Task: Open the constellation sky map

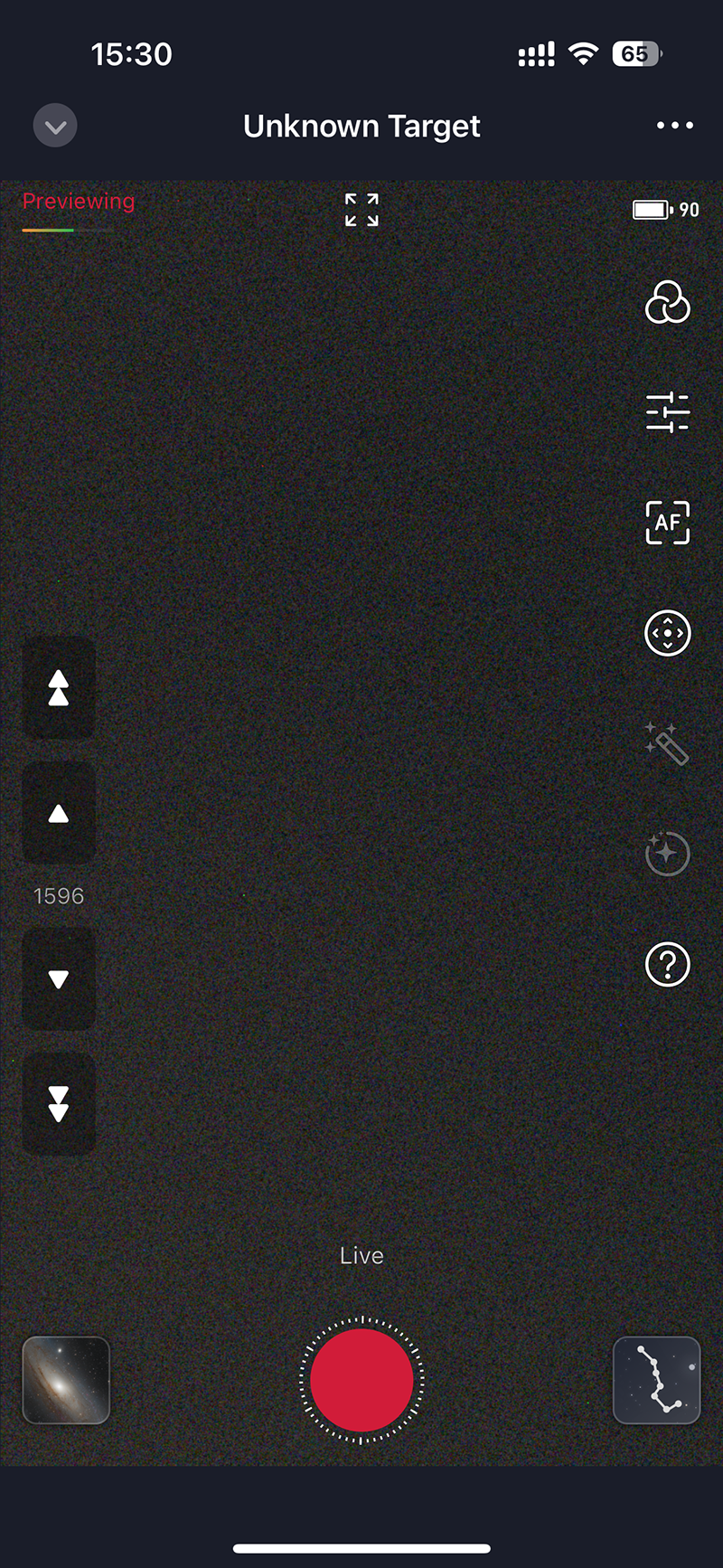Action: pyautogui.click(x=657, y=1380)
